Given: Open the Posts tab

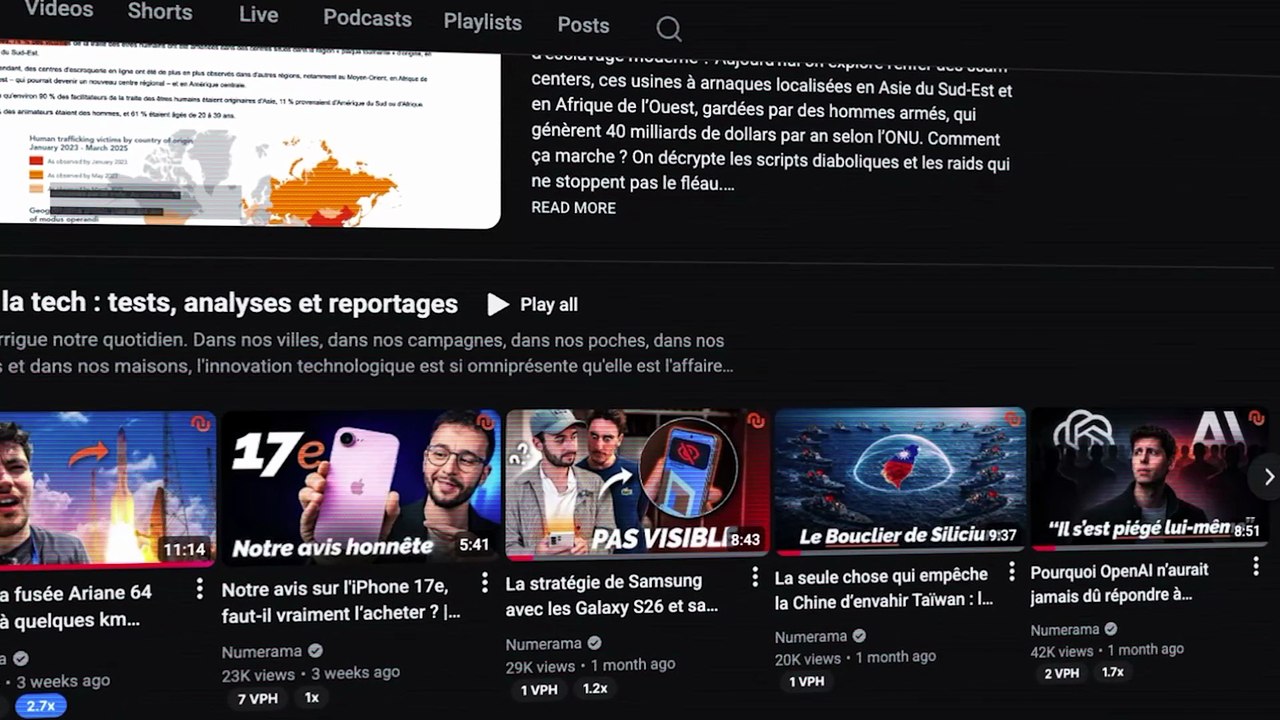Looking at the screenshot, I should pos(583,25).
